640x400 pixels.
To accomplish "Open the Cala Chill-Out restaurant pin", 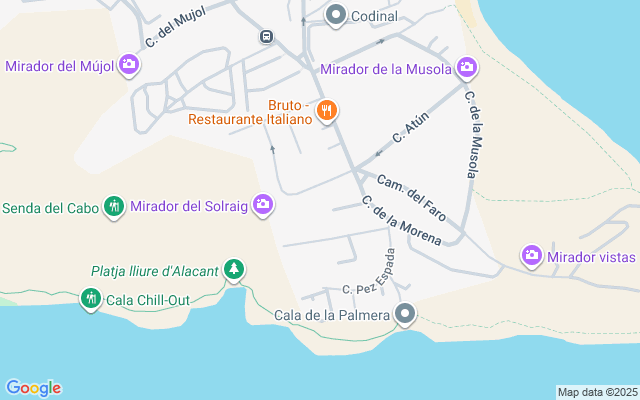I will point(91,298).
